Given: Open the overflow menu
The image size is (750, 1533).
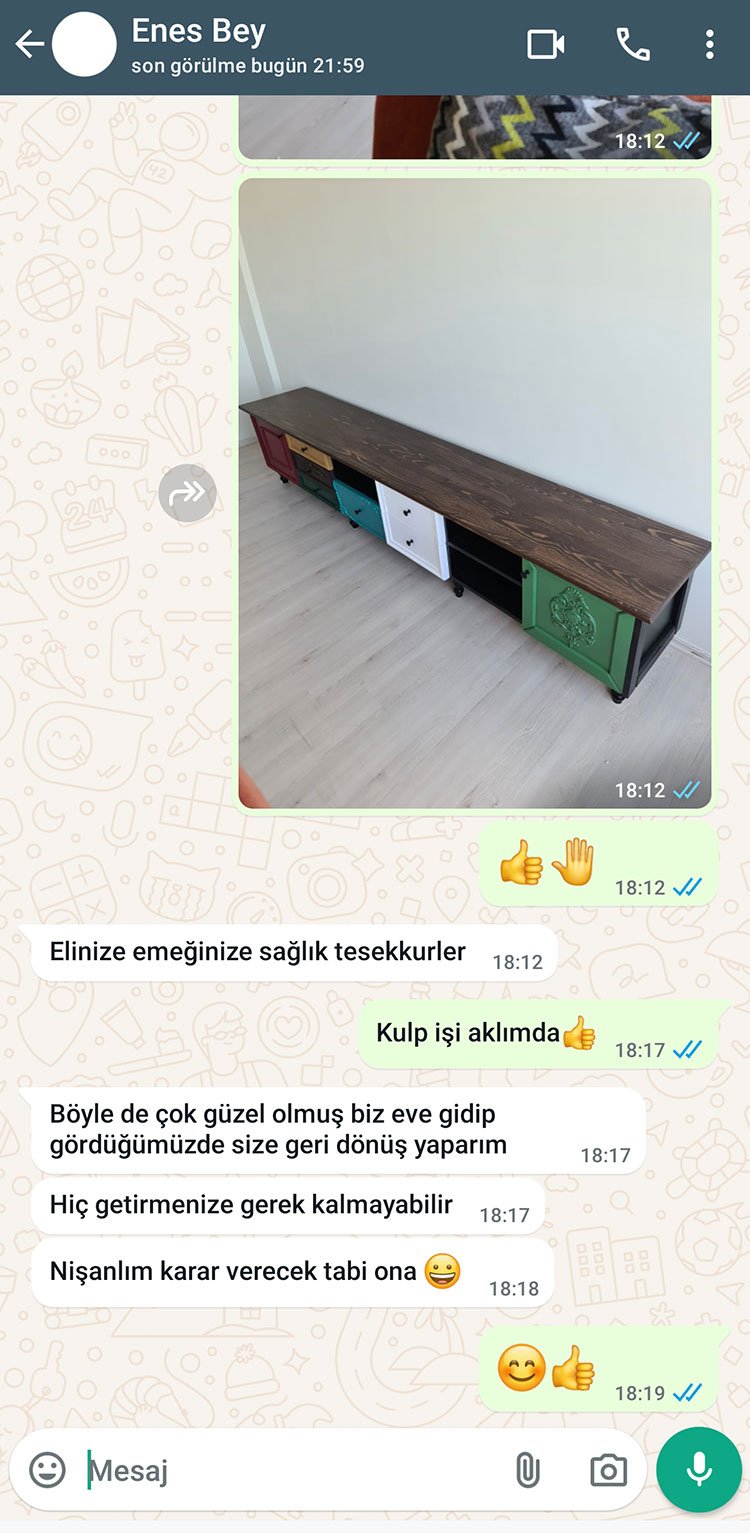Looking at the screenshot, I should [x=709, y=45].
